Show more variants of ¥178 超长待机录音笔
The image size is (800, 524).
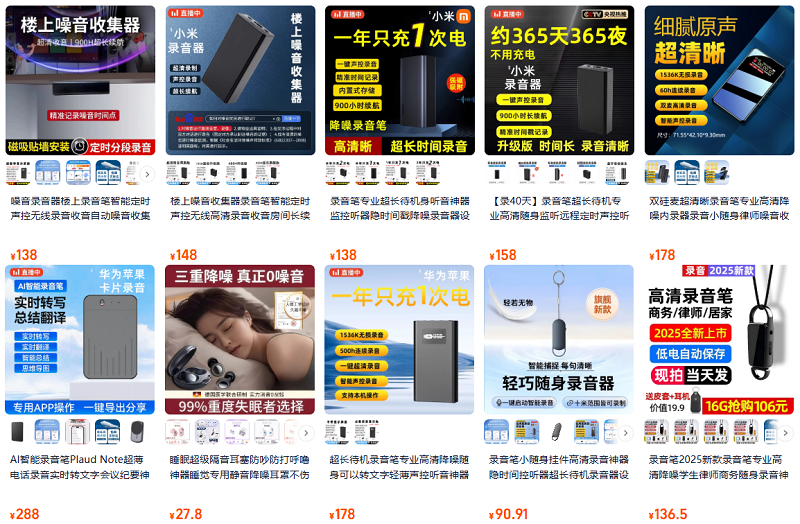pos(466,433)
